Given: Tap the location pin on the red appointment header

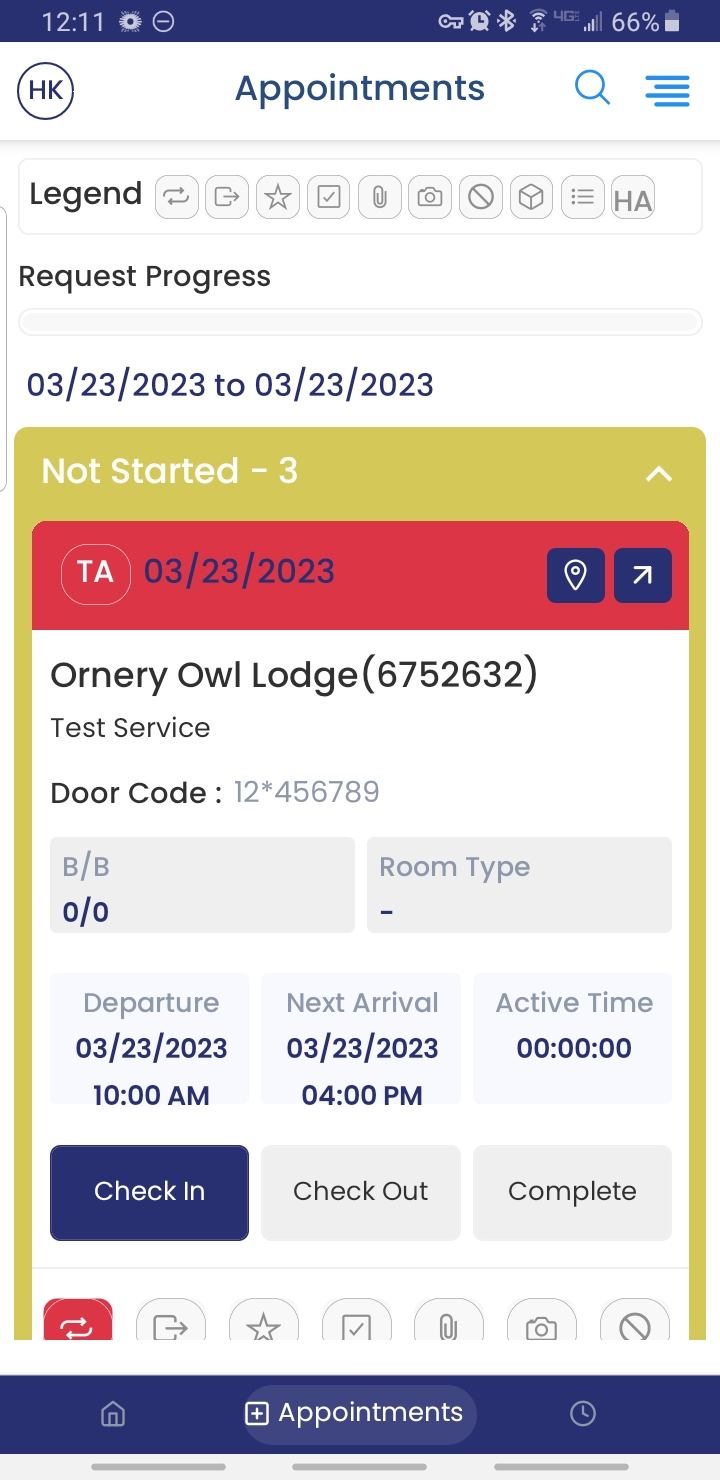Looking at the screenshot, I should point(575,575).
